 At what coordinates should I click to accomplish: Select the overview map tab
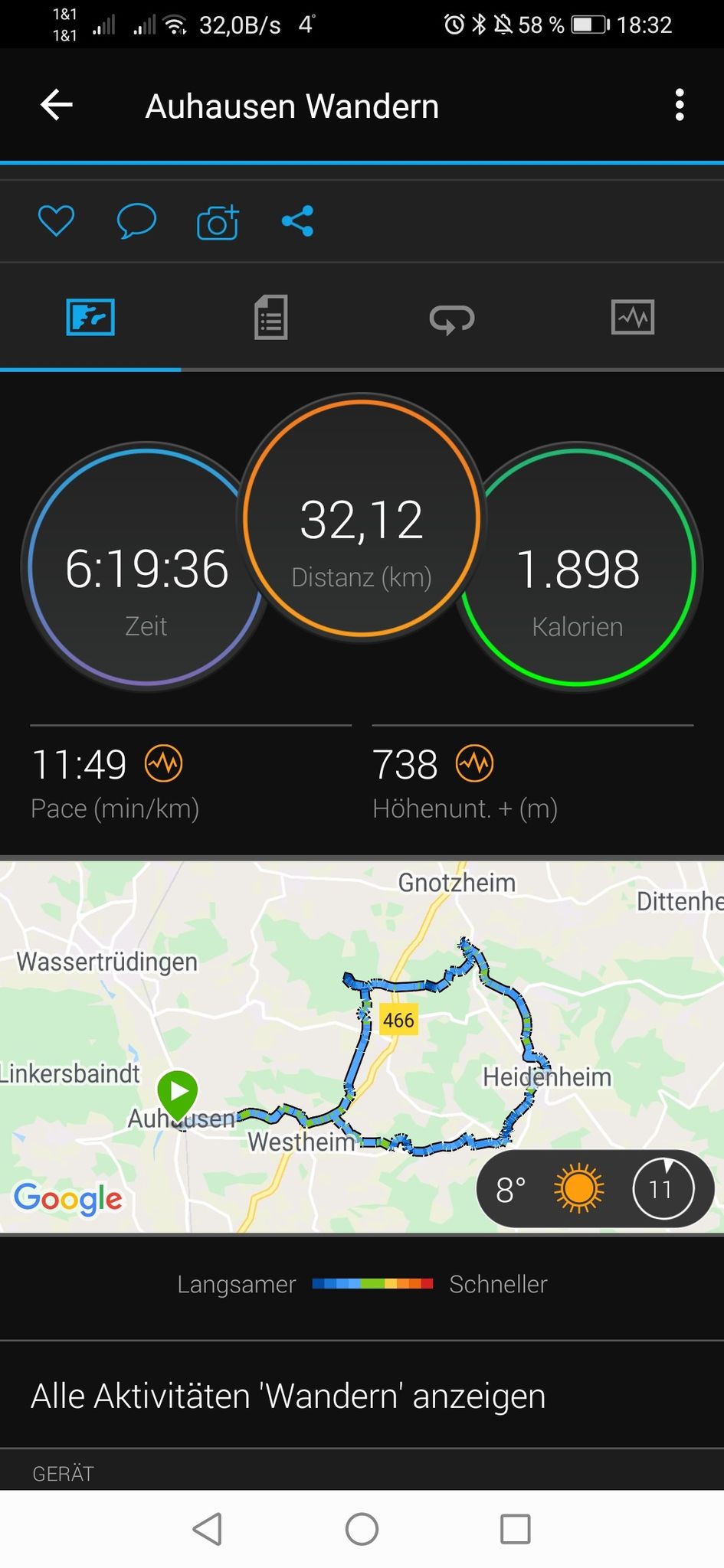pyautogui.click(x=90, y=317)
